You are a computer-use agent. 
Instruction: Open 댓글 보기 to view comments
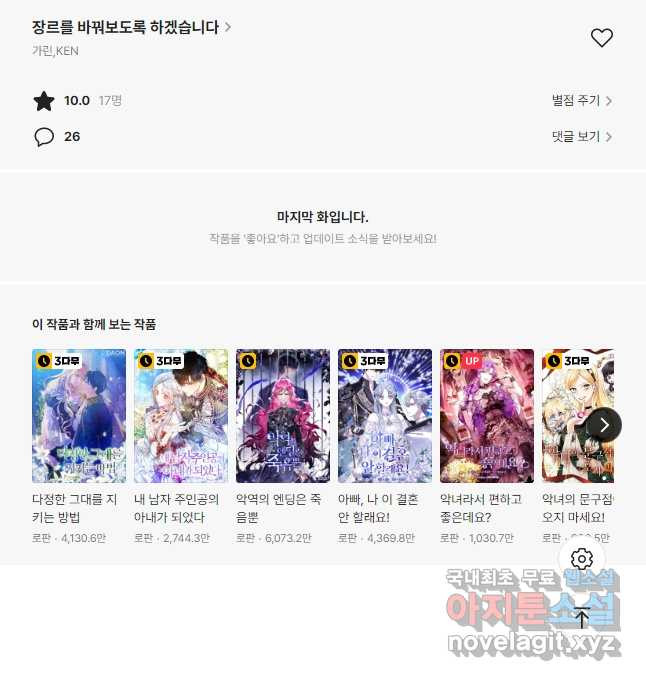click(x=581, y=137)
